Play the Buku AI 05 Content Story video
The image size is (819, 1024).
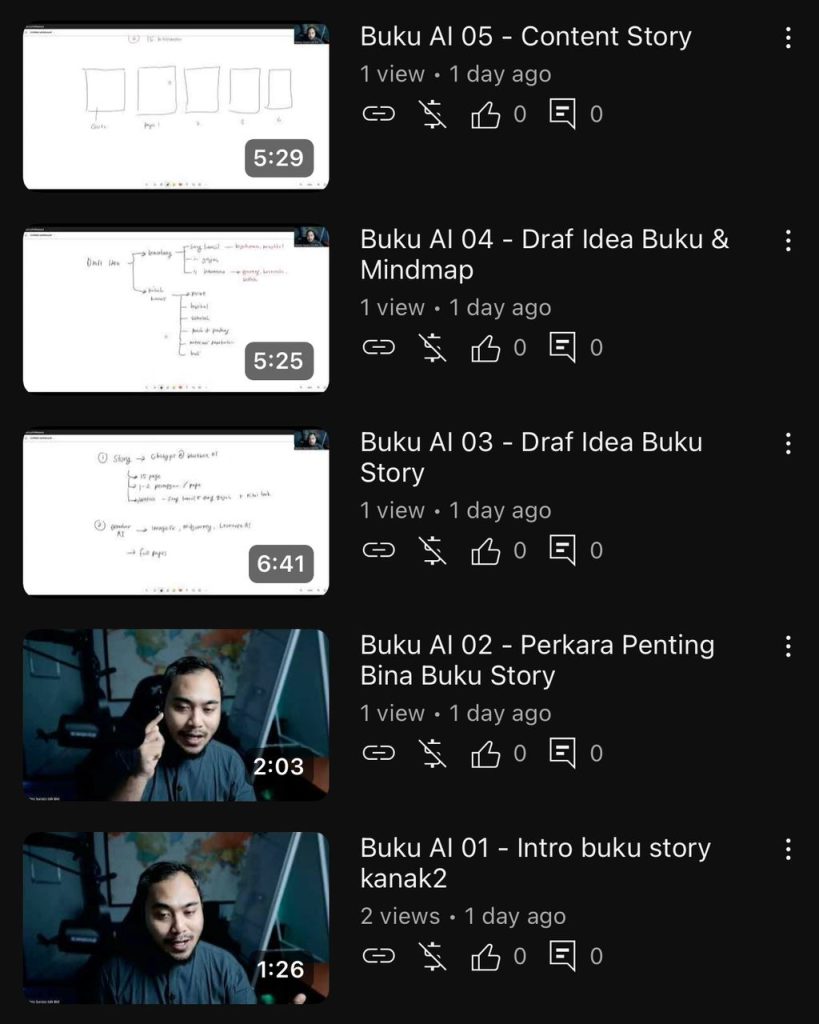coord(176,106)
